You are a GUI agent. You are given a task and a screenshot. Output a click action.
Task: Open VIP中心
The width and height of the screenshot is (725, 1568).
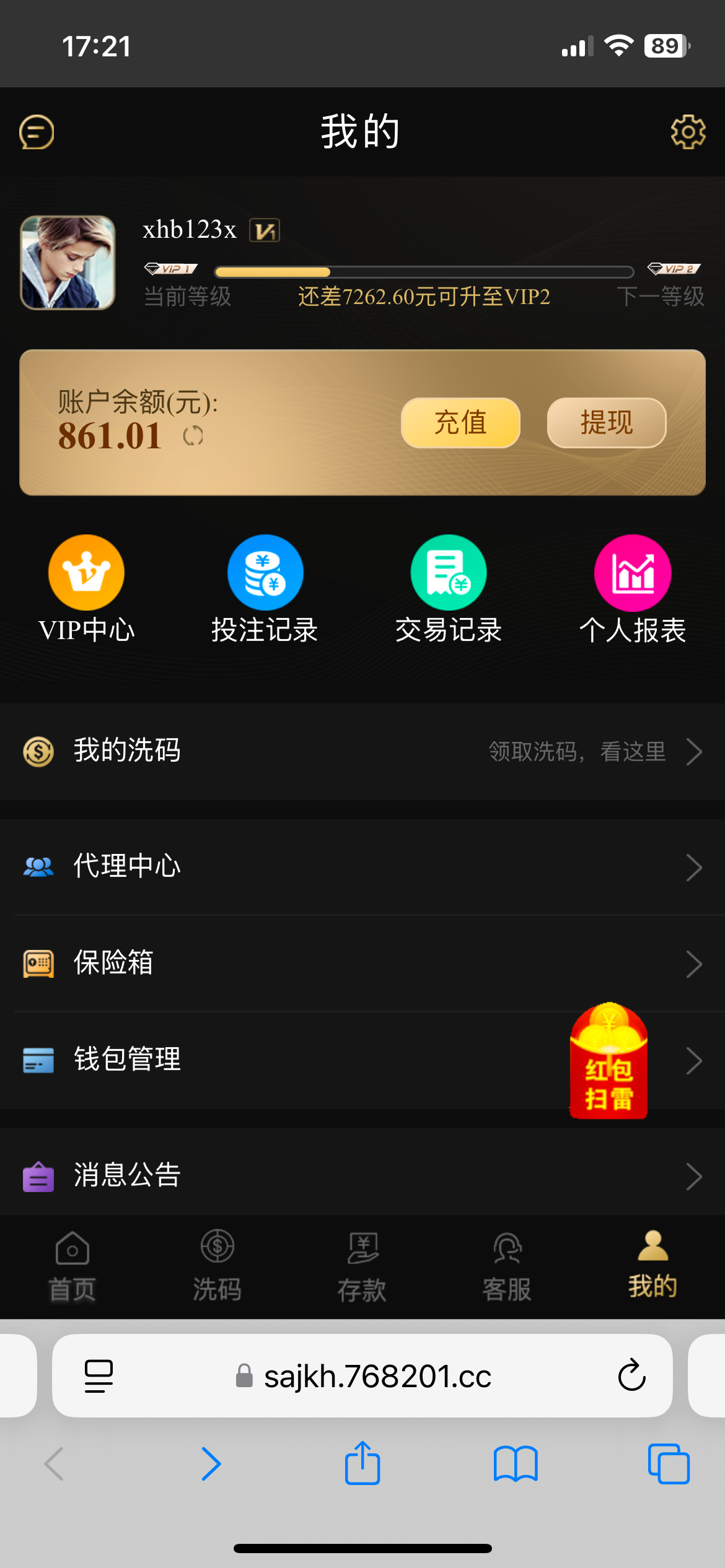86,588
